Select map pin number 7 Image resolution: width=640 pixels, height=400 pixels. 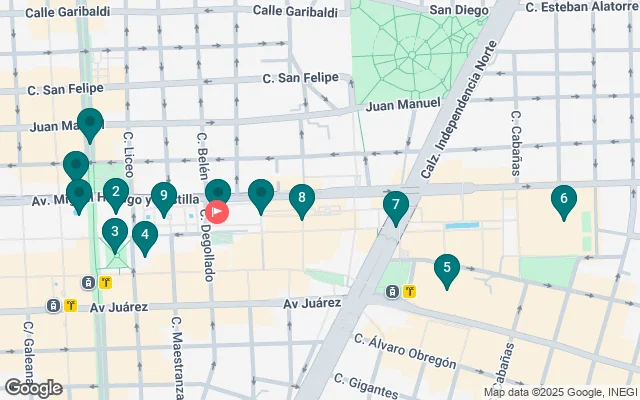tap(396, 206)
